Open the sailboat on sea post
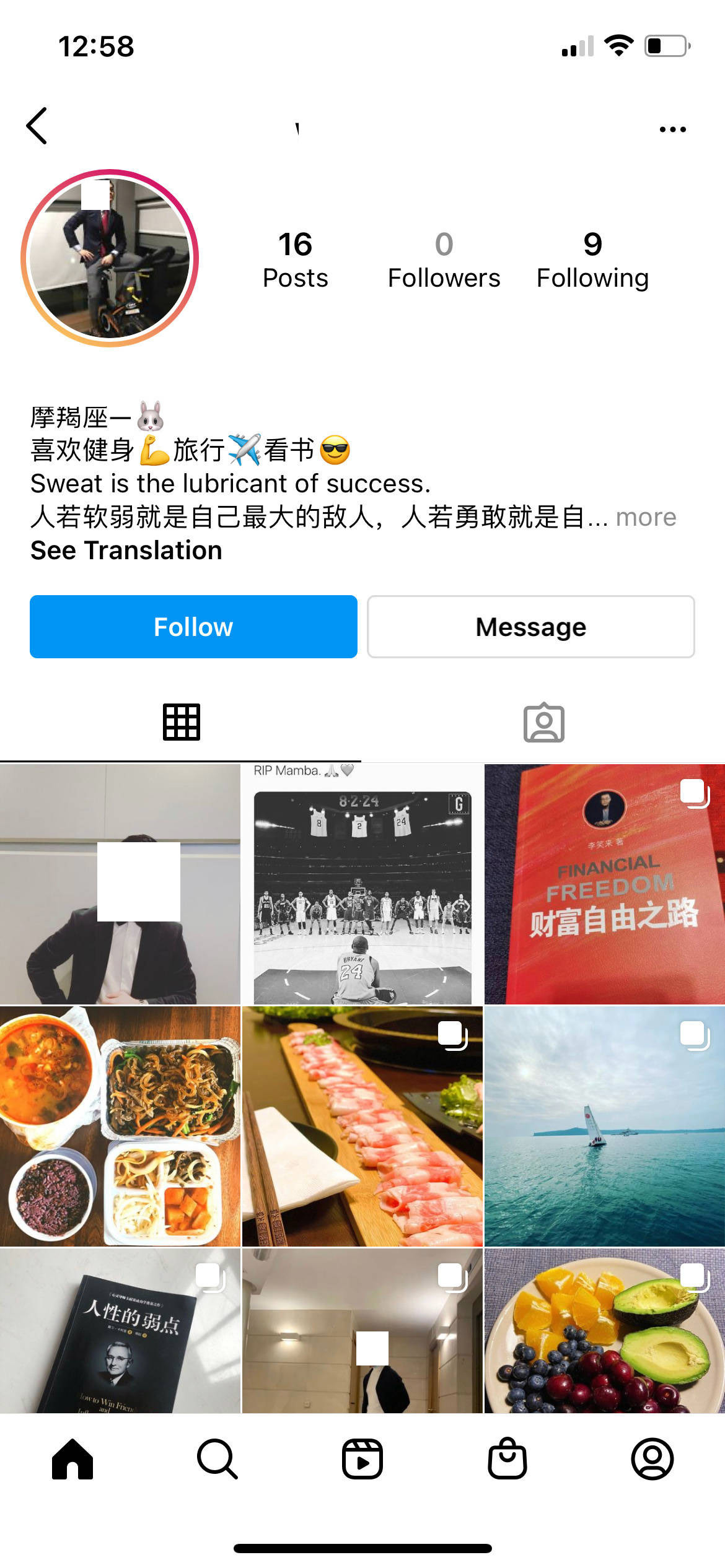The height and width of the screenshot is (1568, 725). click(x=604, y=1126)
